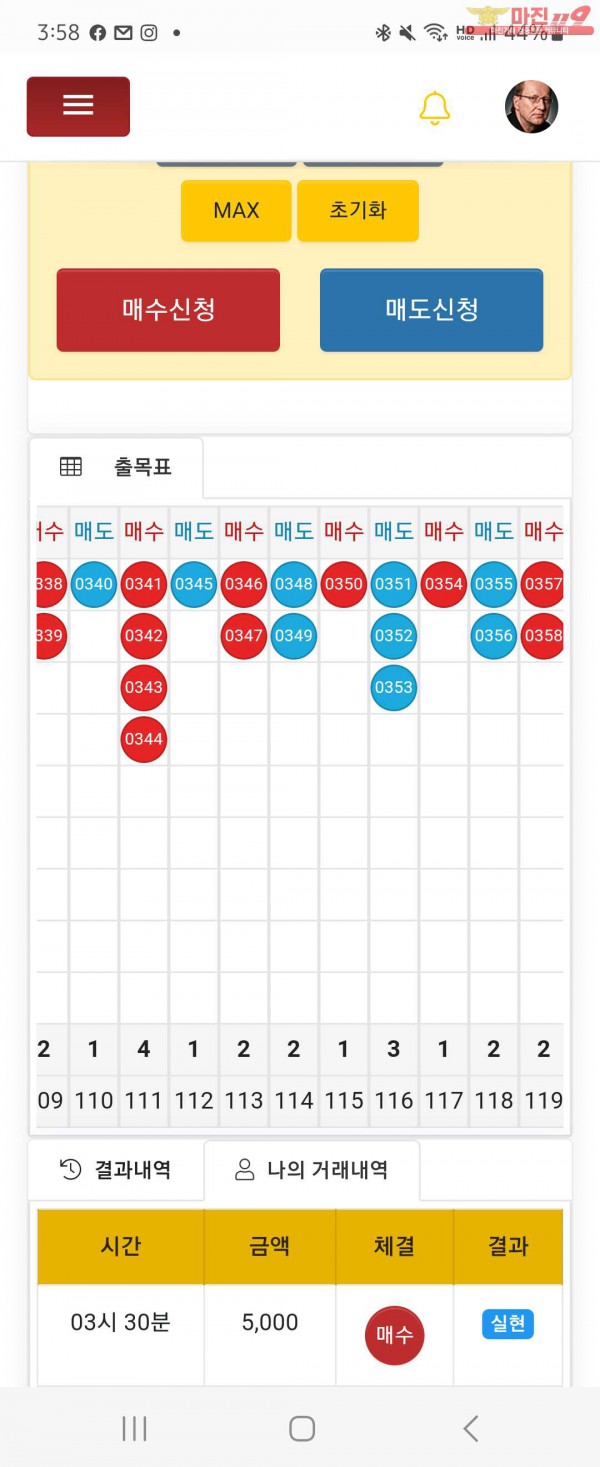Submit sell order with 매도신청
Image resolution: width=600 pixels, height=1467 pixels.
431,310
